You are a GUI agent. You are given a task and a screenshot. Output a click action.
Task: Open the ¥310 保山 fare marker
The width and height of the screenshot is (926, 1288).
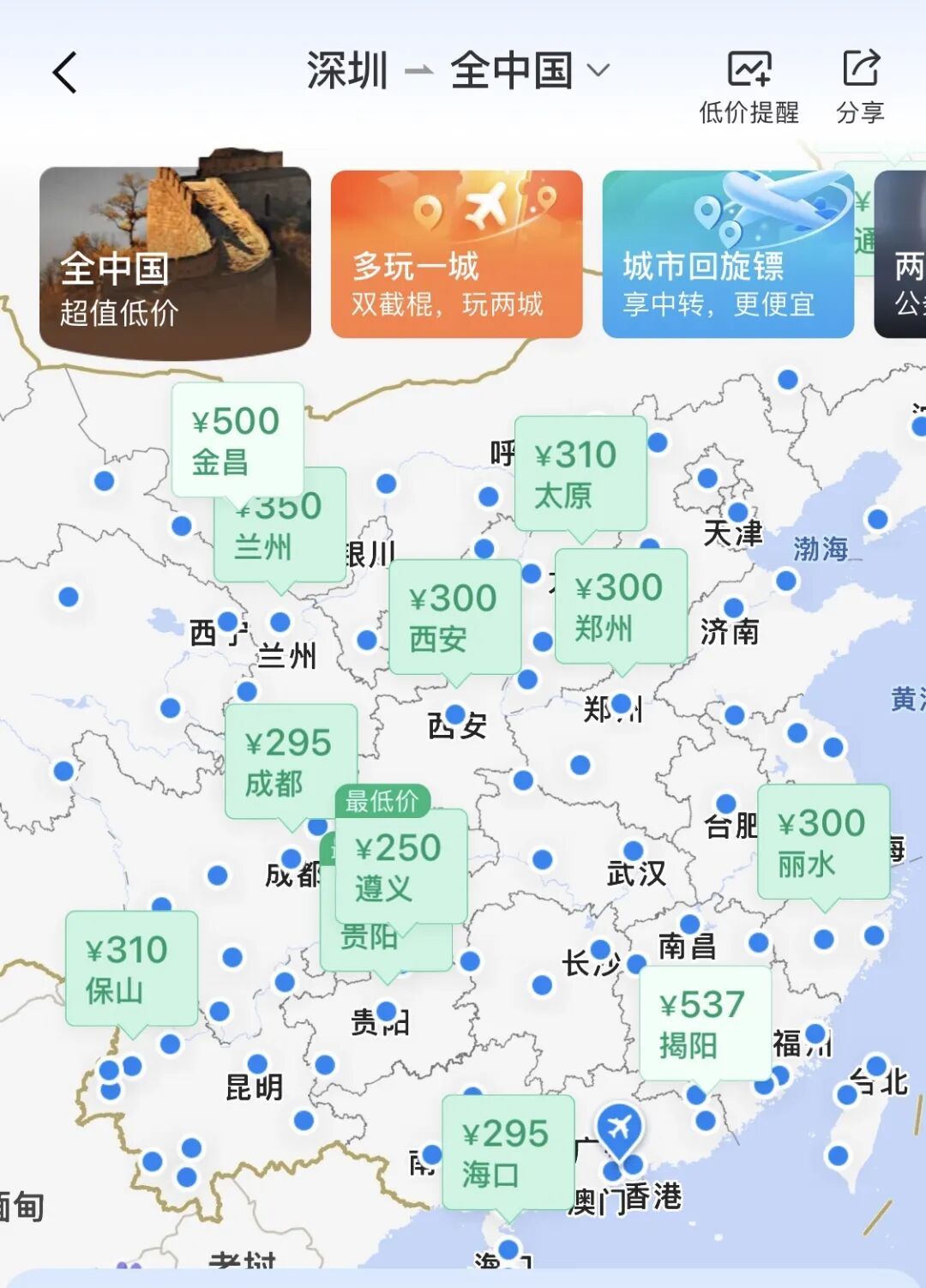click(131, 968)
